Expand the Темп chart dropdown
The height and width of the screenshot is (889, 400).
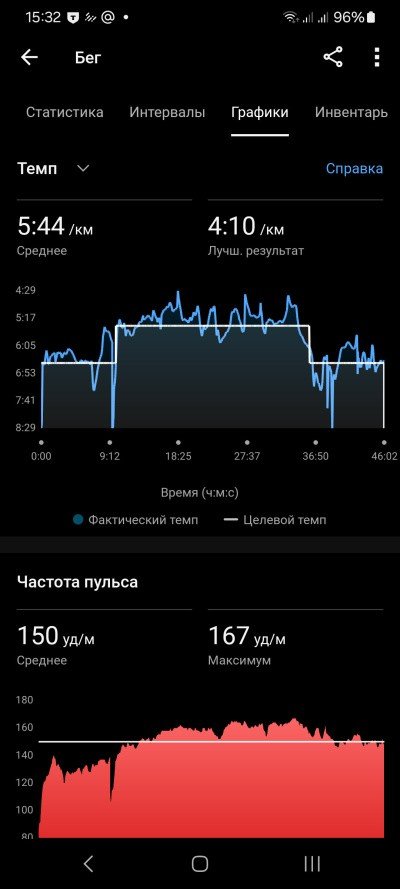click(x=54, y=168)
